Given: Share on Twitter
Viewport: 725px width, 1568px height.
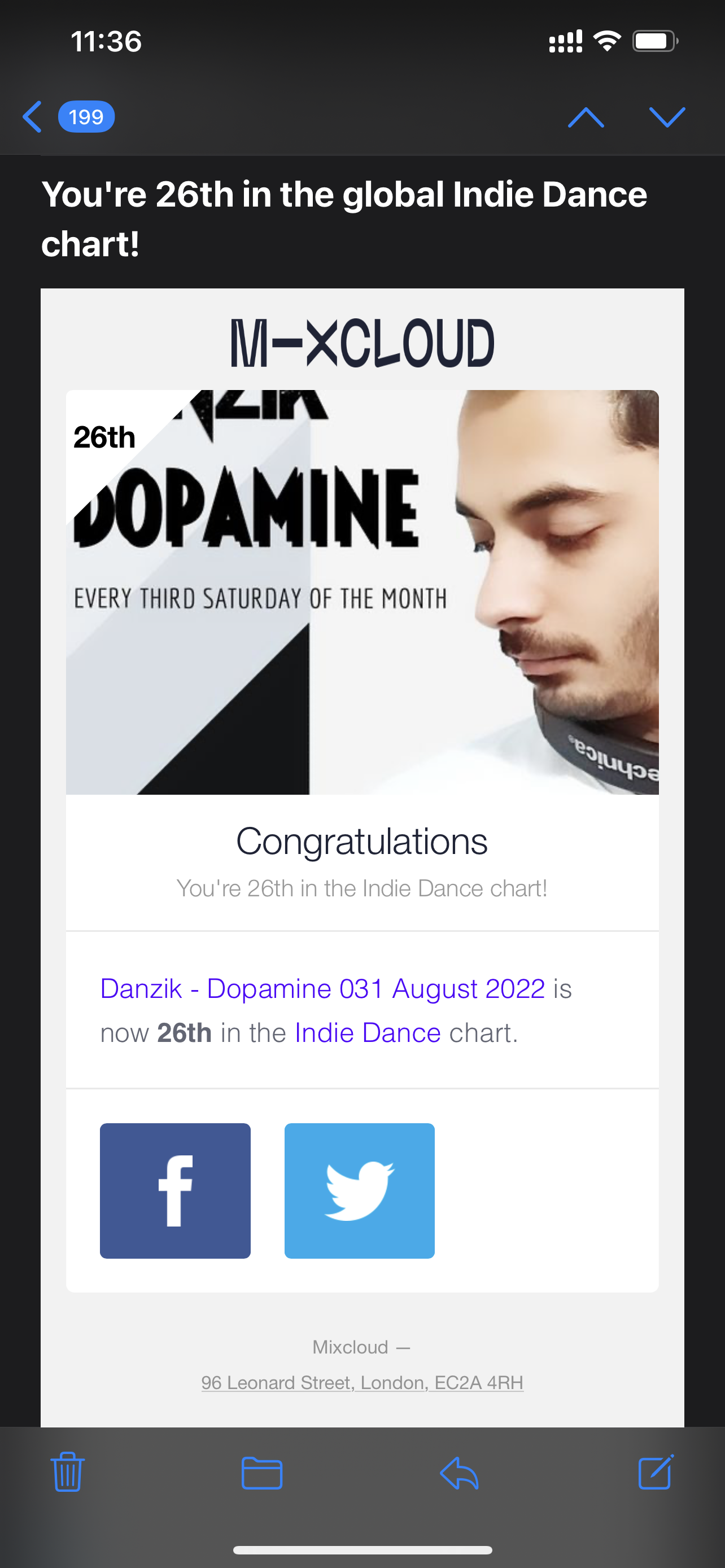Looking at the screenshot, I should click(359, 1190).
